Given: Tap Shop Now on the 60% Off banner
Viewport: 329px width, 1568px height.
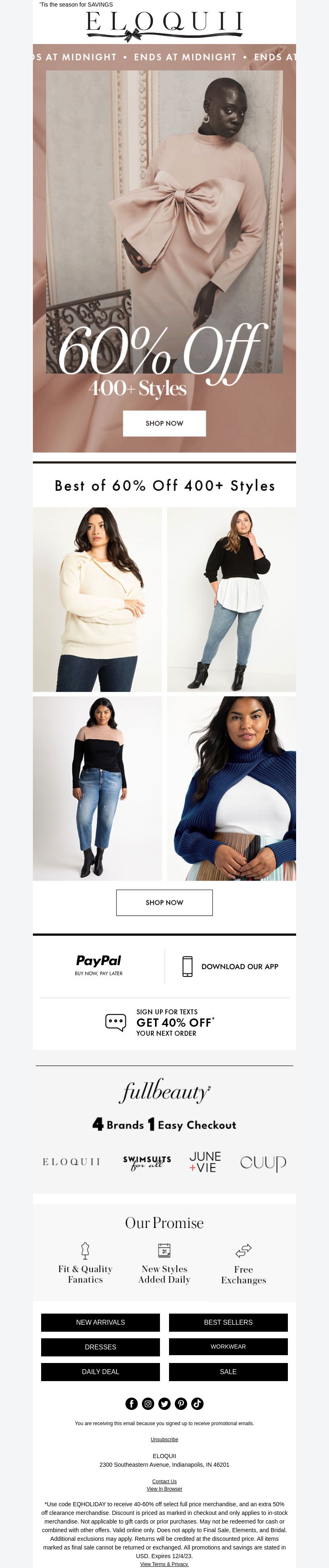Looking at the screenshot, I should pos(164,423).
